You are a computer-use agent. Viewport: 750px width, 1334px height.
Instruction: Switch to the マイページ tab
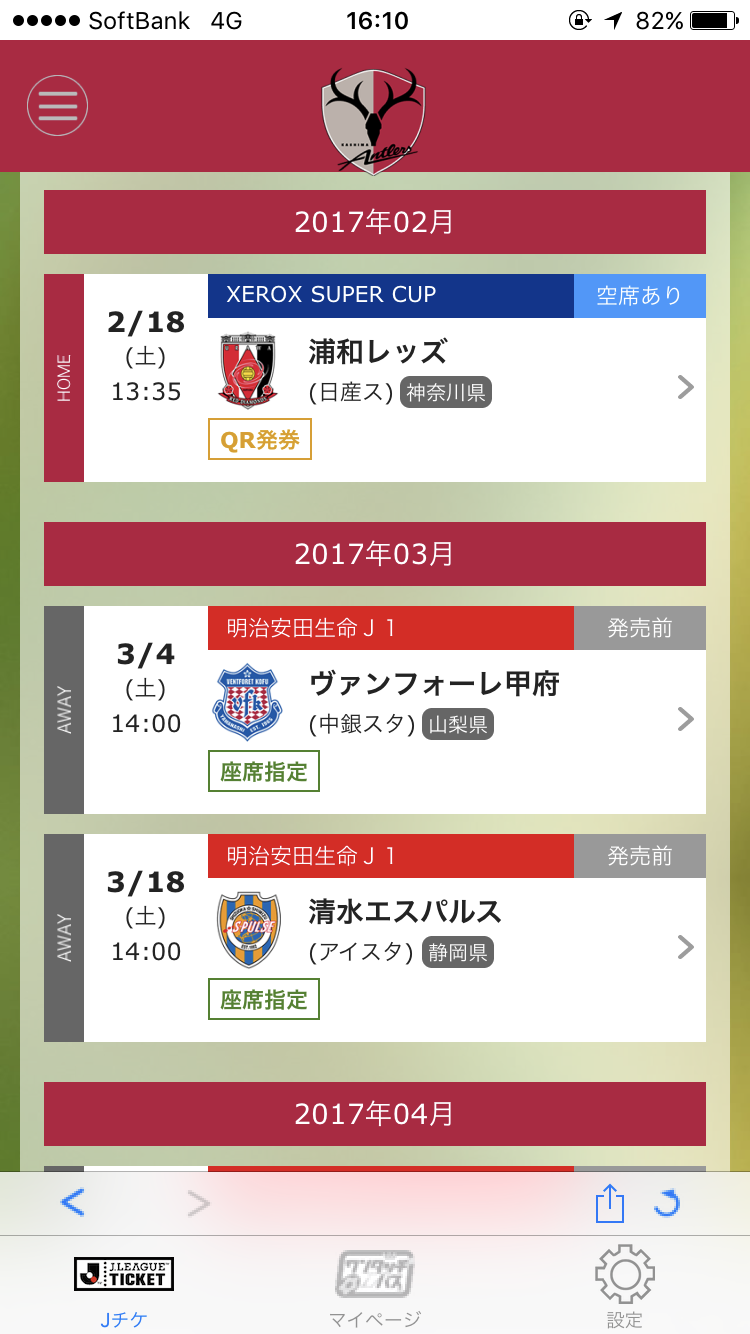pos(375,1286)
